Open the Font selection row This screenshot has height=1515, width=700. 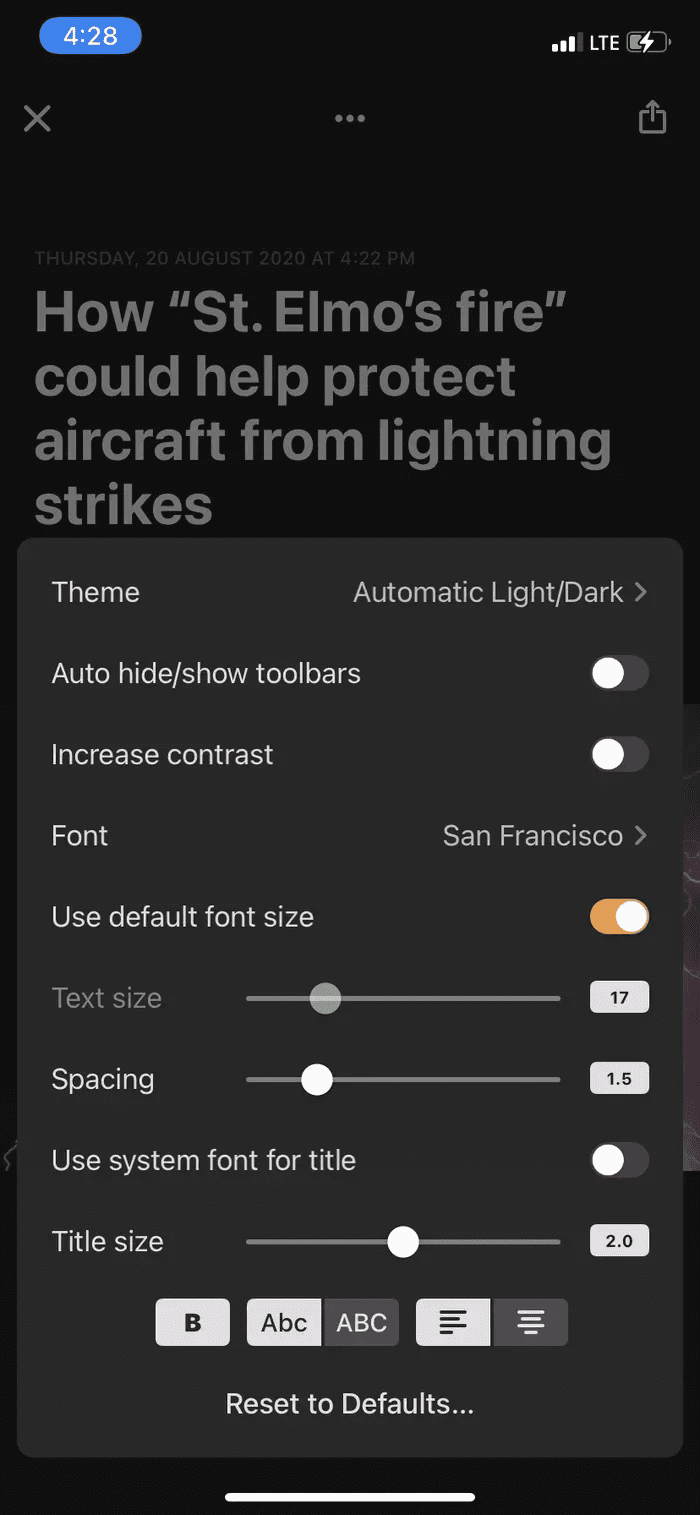350,836
